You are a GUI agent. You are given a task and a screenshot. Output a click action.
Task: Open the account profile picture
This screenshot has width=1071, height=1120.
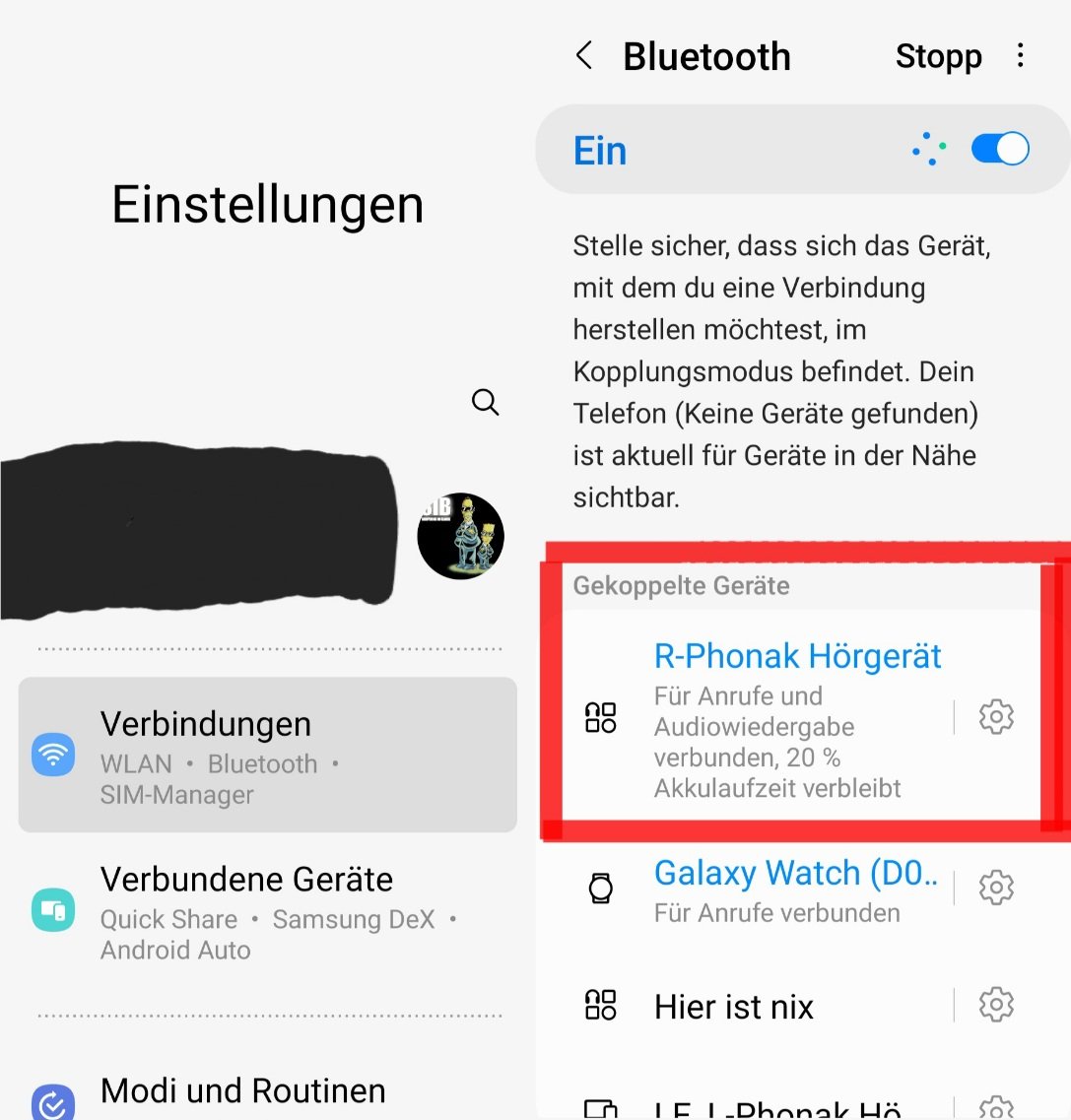460,536
